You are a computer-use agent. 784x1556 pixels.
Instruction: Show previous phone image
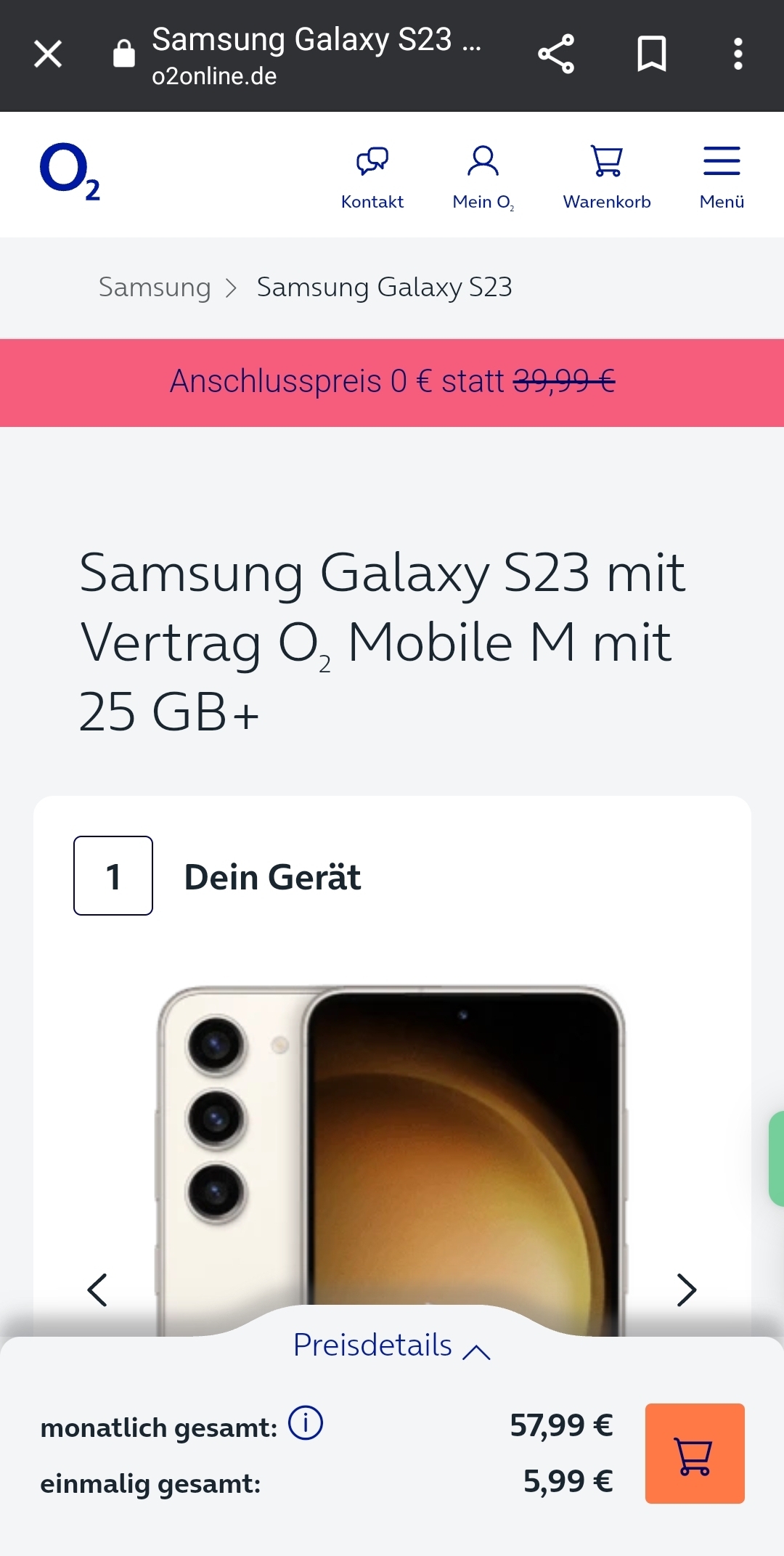click(x=97, y=1290)
